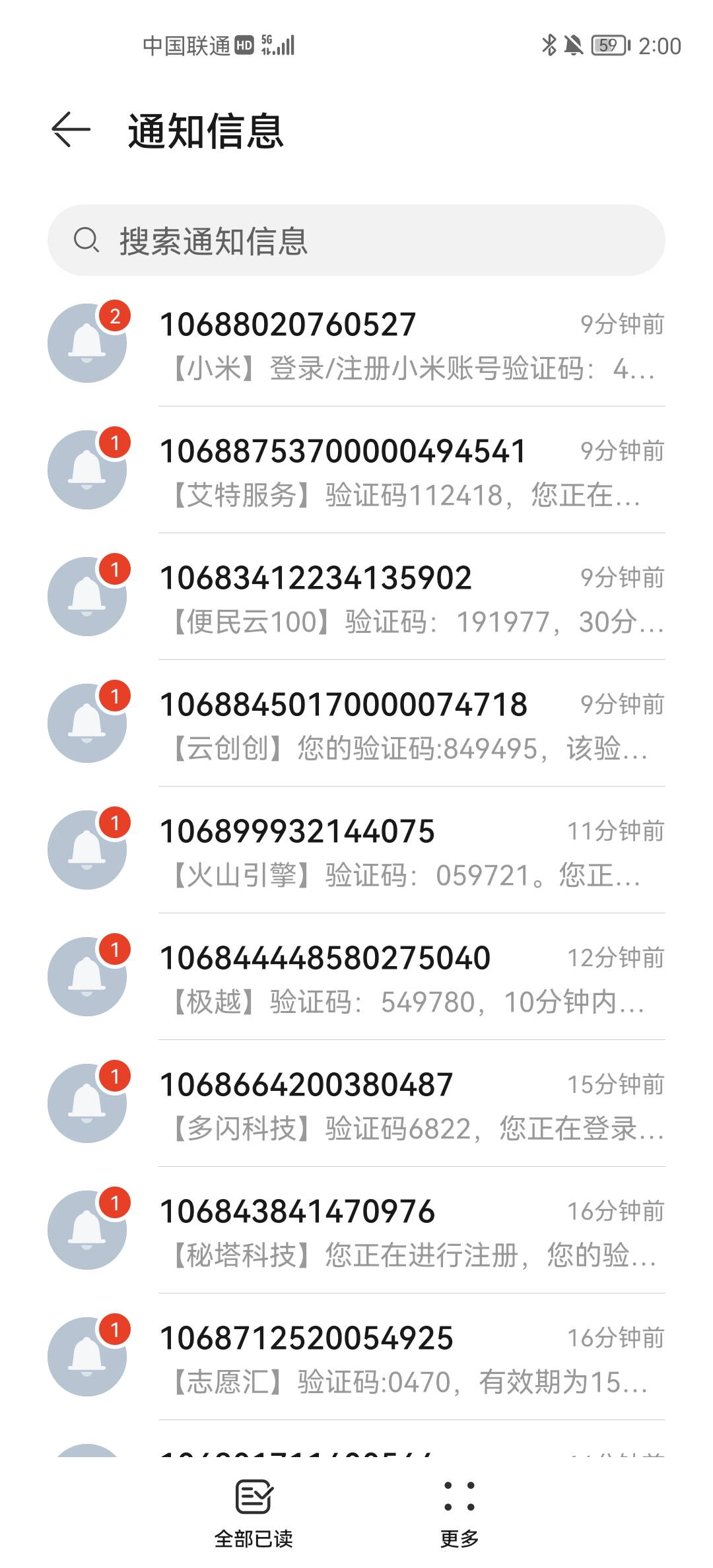The image size is (713, 1568).
Task: Open the 秘塔科技 registration message
Action: point(356,1231)
